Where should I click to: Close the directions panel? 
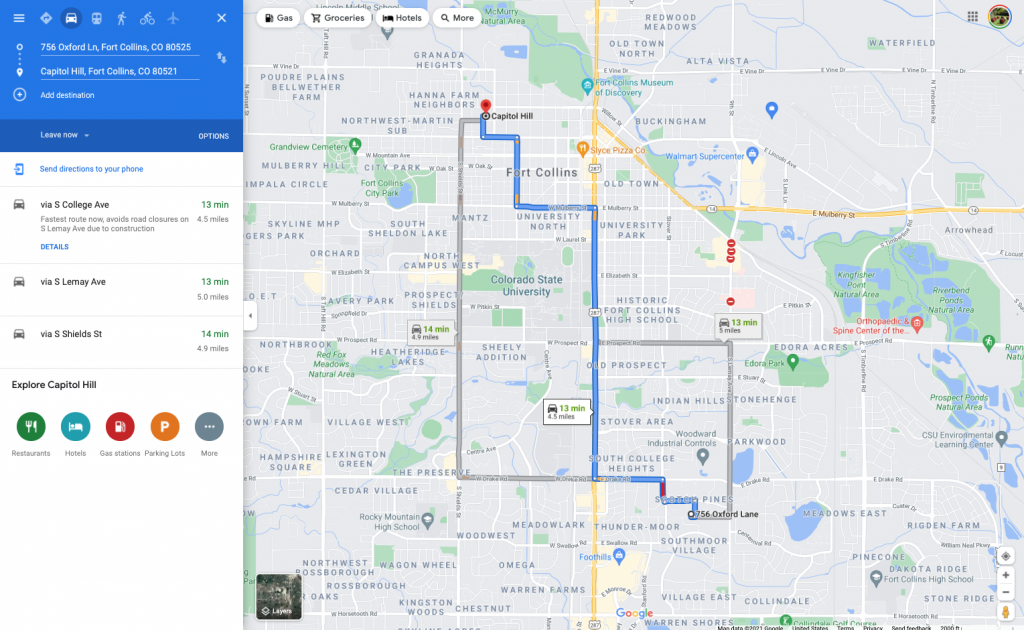[221, 18]
